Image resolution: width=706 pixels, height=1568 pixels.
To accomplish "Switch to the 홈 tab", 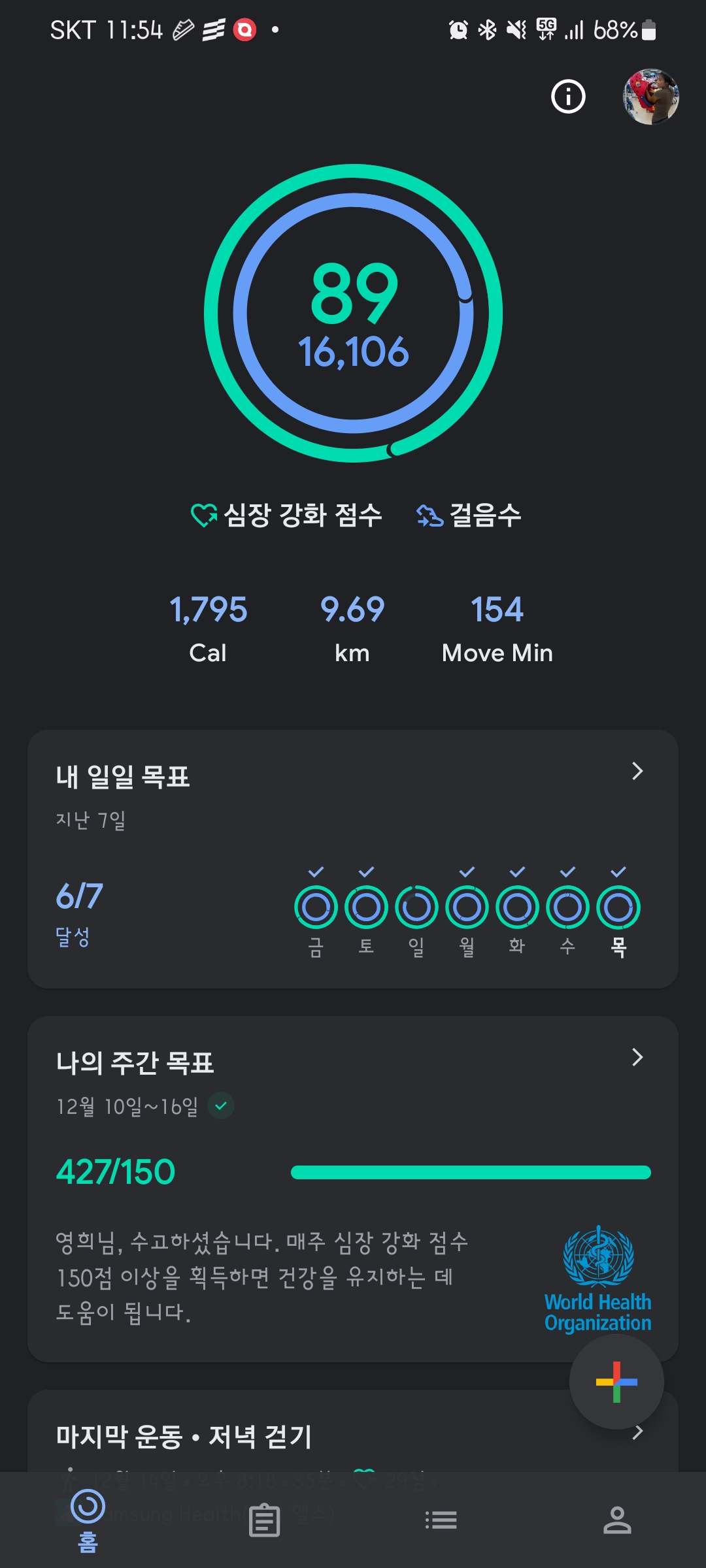I will tap(88, 1520).
